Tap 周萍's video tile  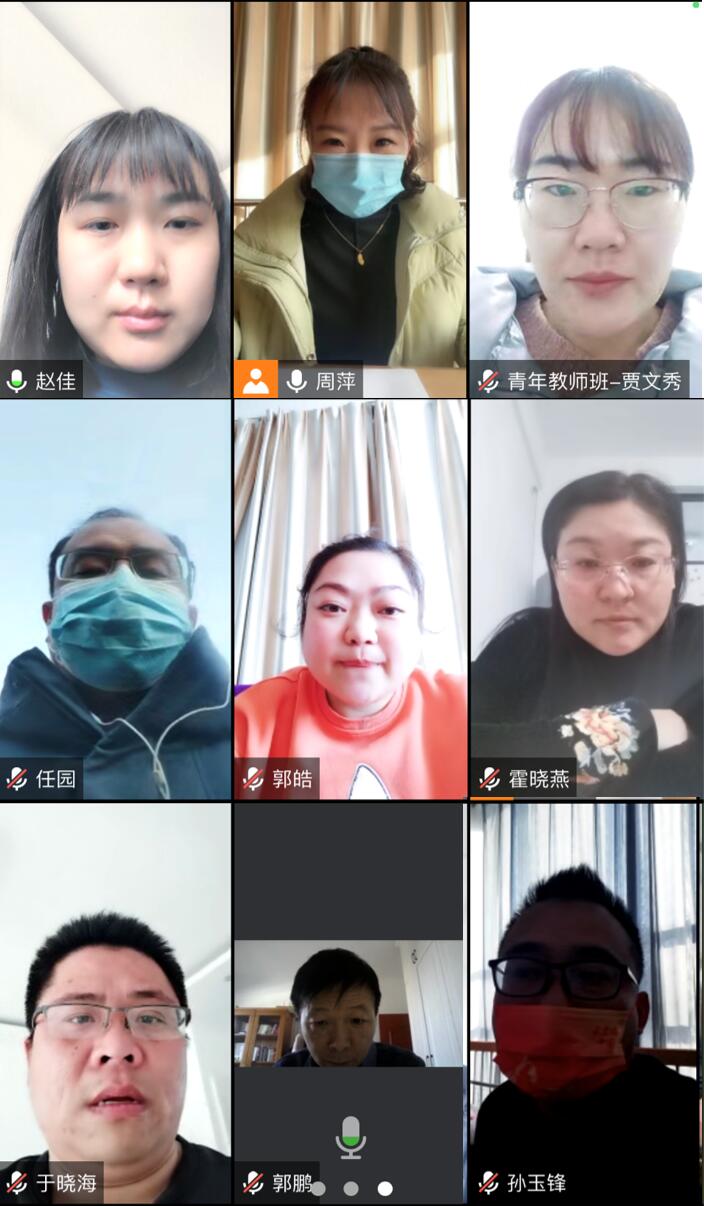(x=350, y=200)
